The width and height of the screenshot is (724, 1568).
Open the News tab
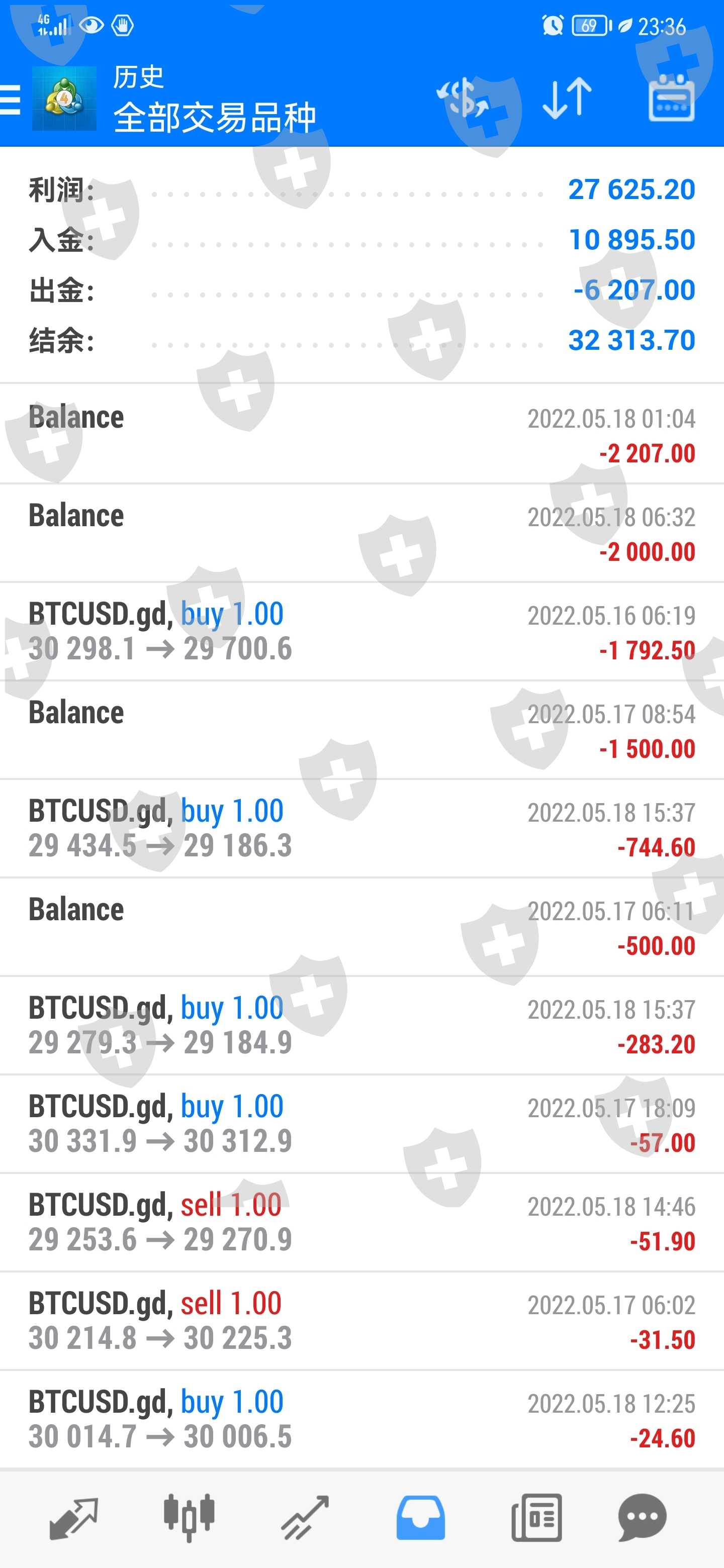[536, 1517]
